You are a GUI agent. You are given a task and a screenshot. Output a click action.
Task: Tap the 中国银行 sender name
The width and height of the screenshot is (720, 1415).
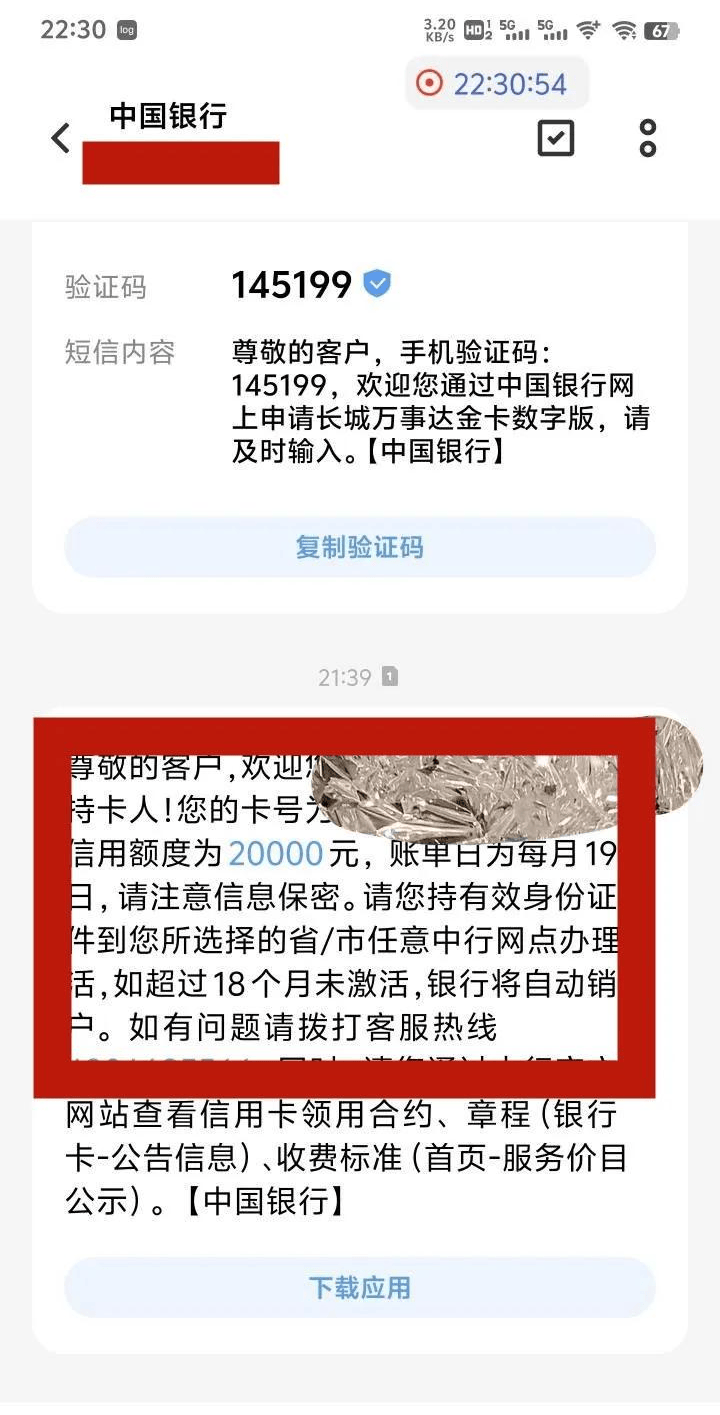tap(168, 117)
